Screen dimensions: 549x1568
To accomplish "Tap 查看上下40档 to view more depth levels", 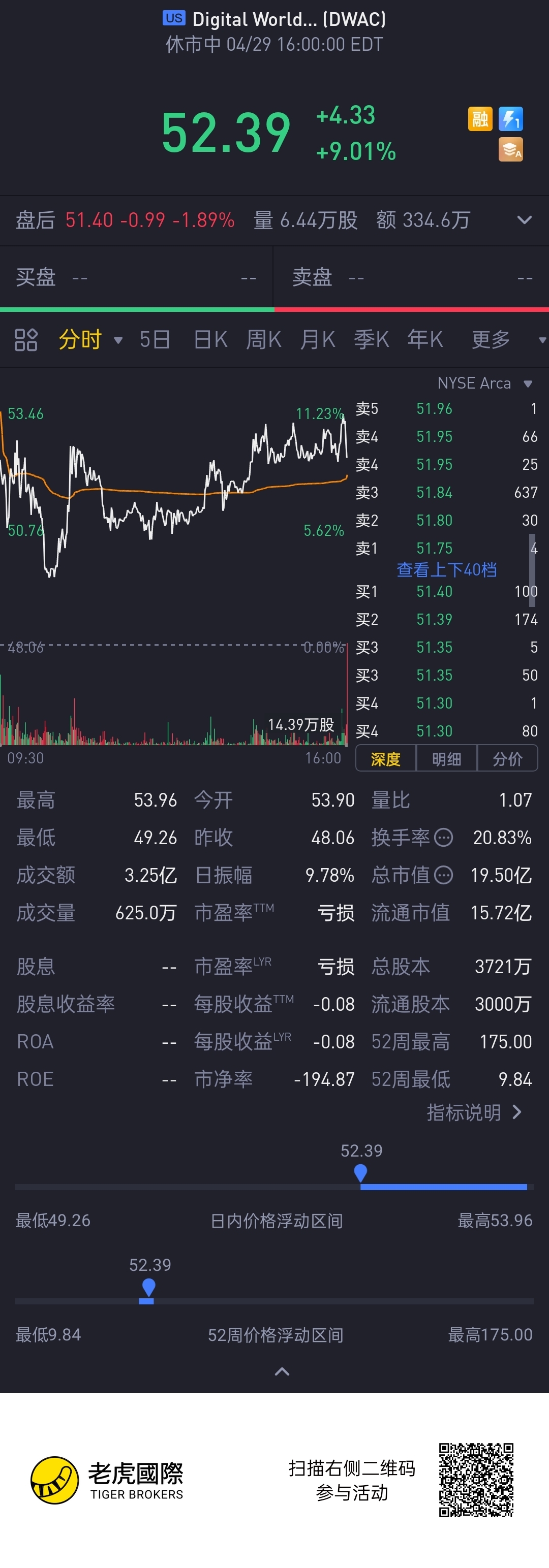I will click(x=446, y=570).
